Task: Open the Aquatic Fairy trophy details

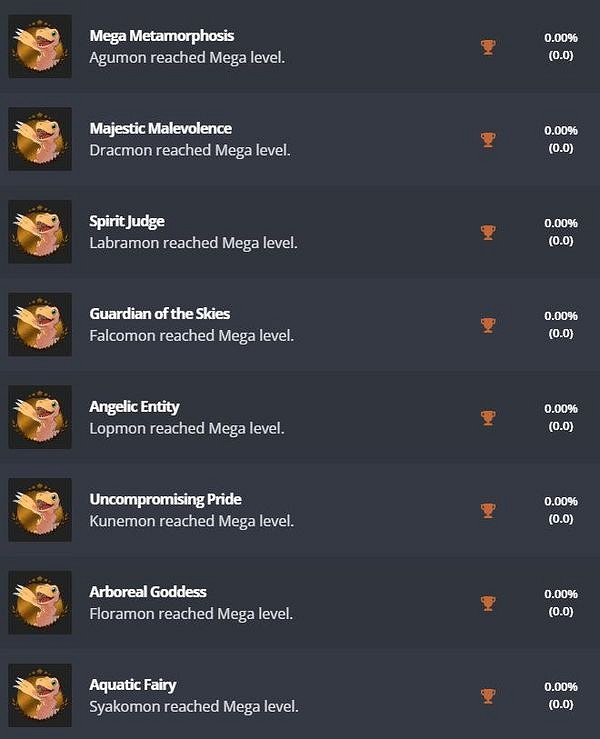Action: pos(132,685)
